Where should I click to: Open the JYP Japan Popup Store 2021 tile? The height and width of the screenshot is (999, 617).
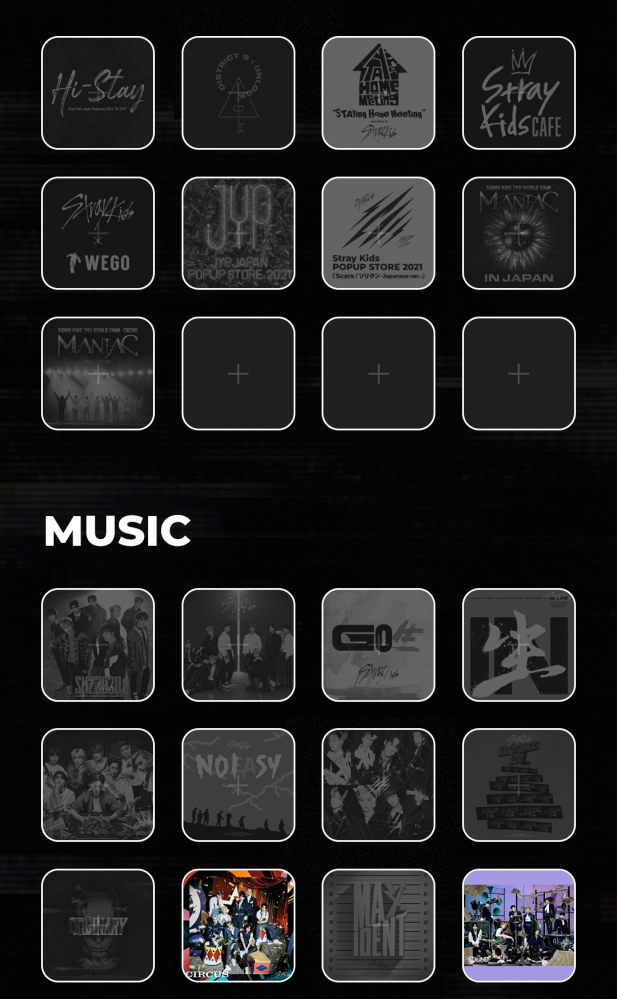(238, 233)
